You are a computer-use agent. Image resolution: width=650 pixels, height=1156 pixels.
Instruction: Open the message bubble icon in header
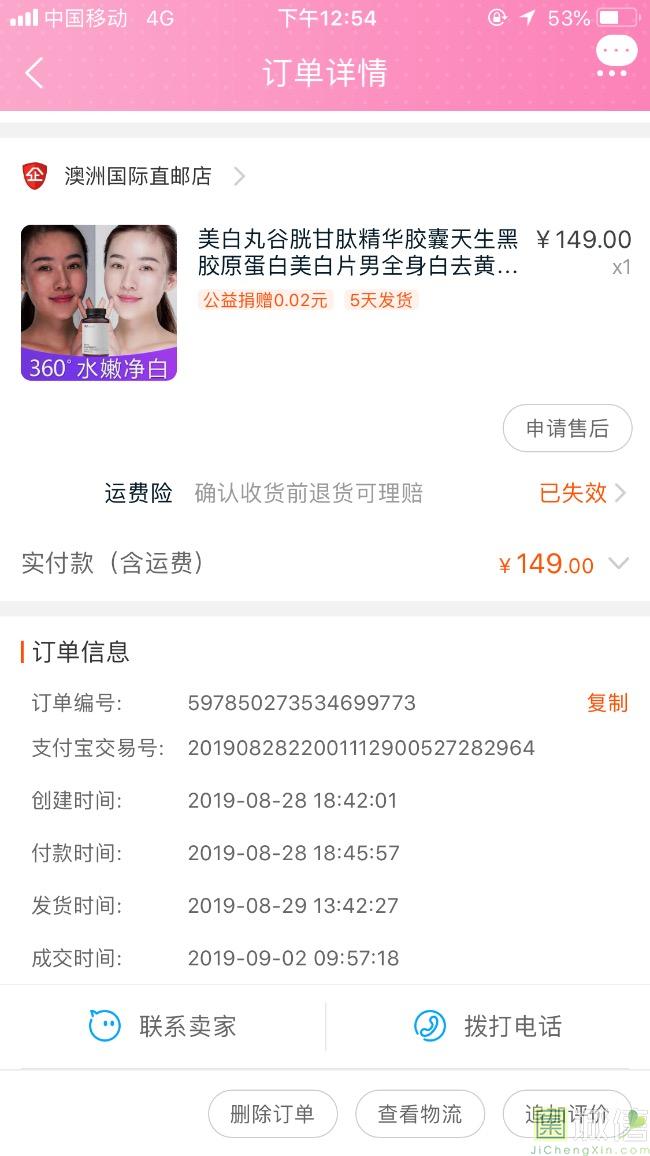(x=615, y=57)
